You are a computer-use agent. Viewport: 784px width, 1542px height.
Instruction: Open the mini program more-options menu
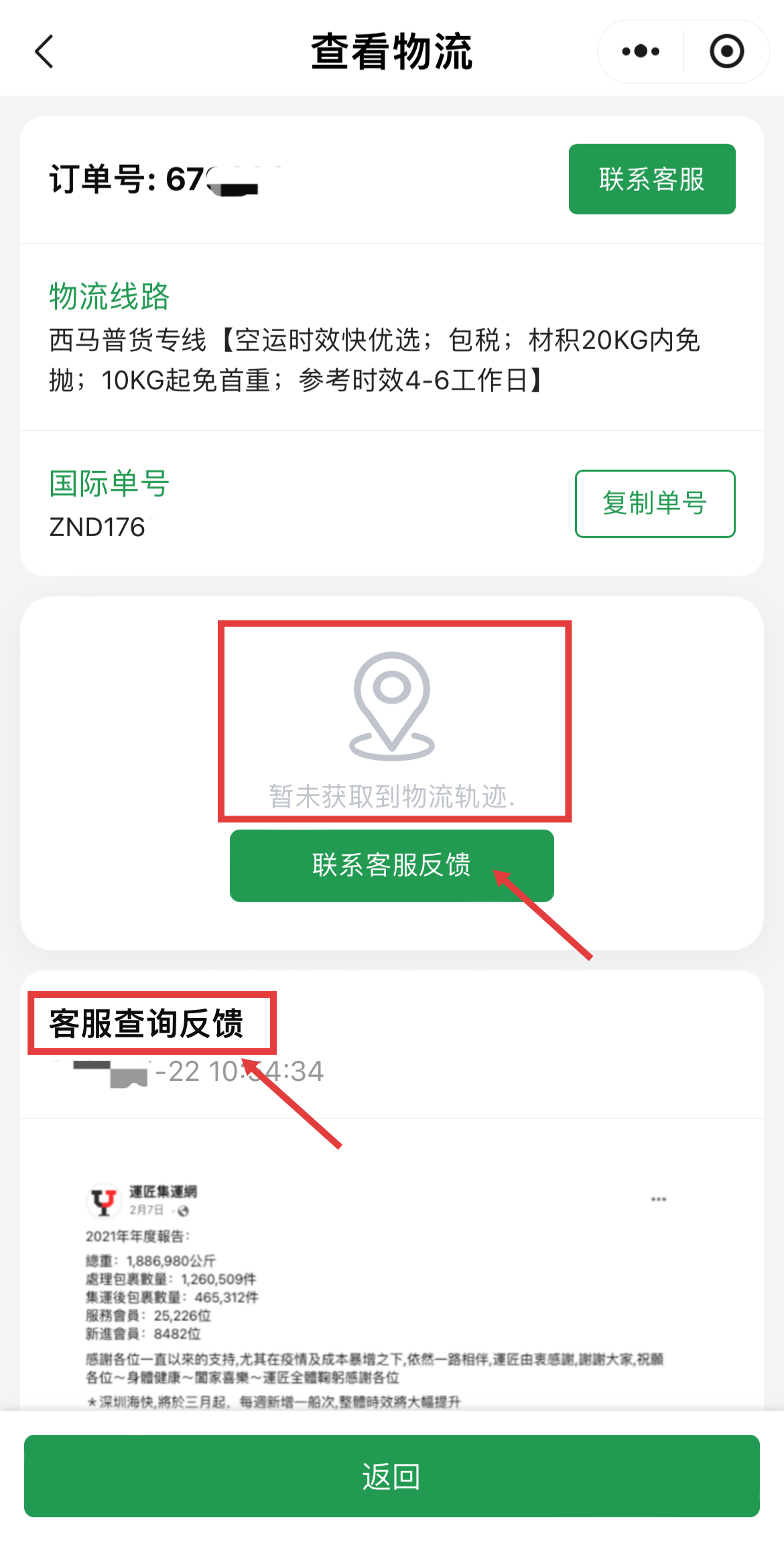[641, 52]
